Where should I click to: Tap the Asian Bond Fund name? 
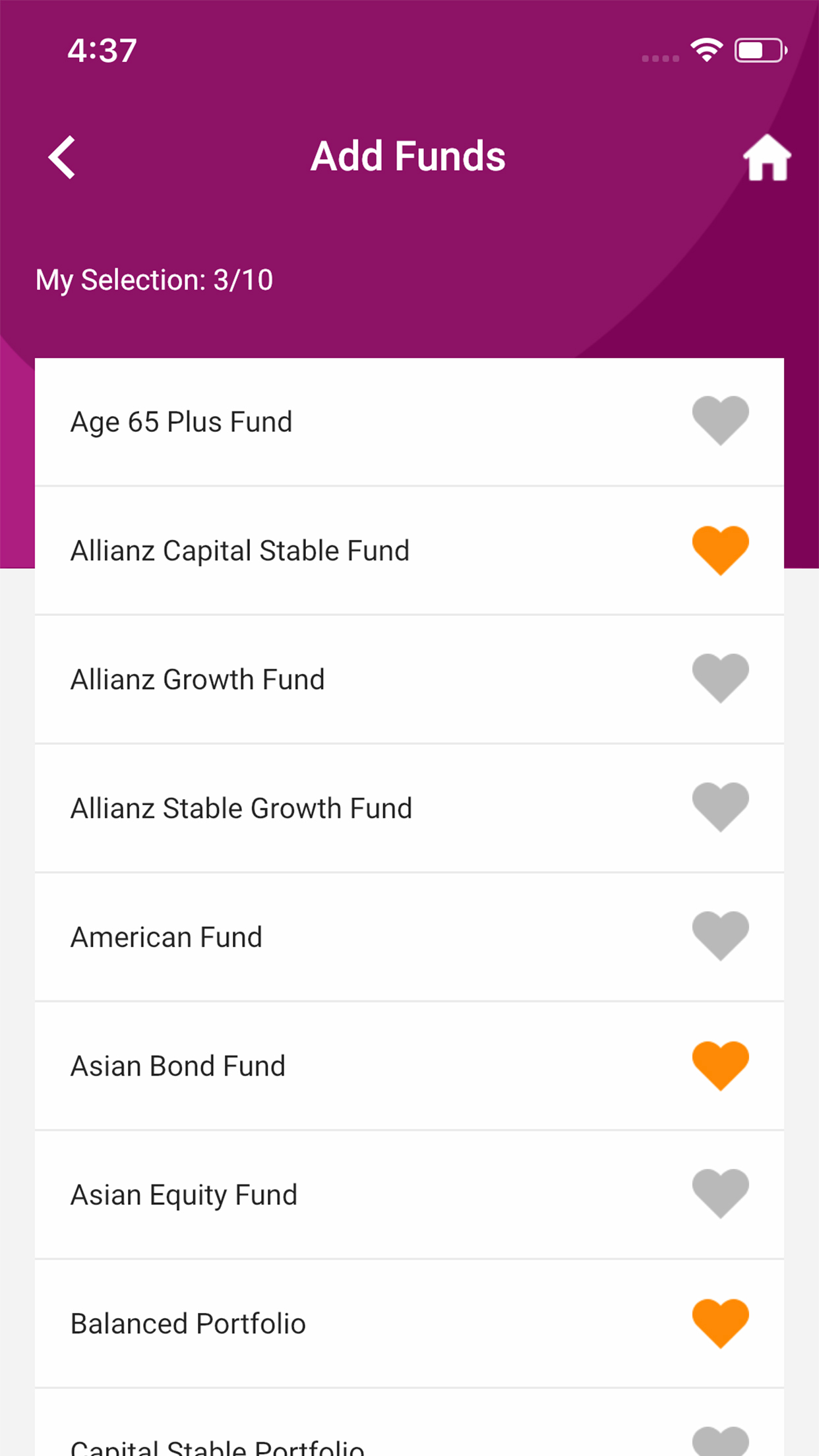(x=177, y=1064)
